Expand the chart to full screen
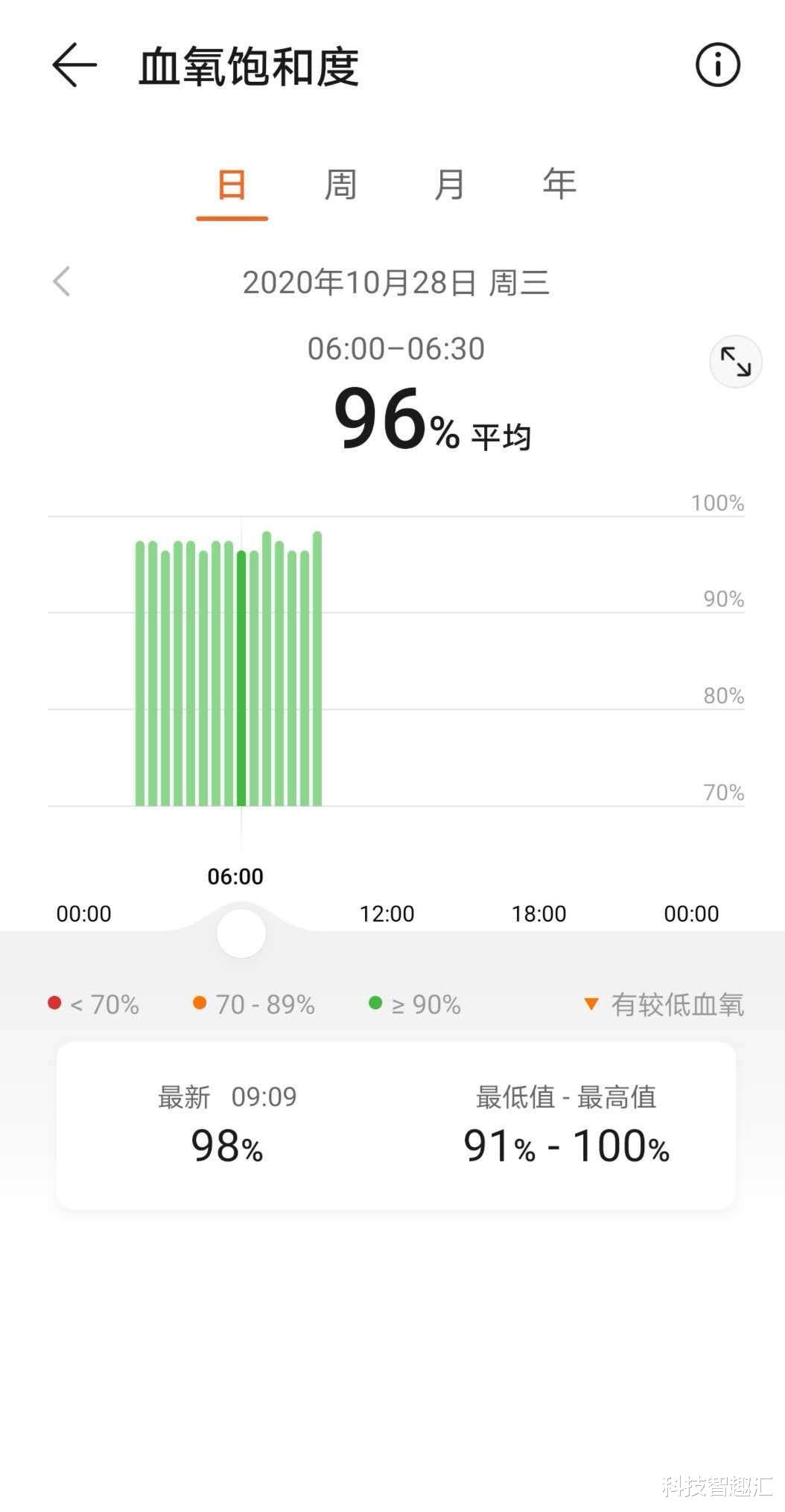This screenshot has width=785, height=1512. tap(735, 362)
